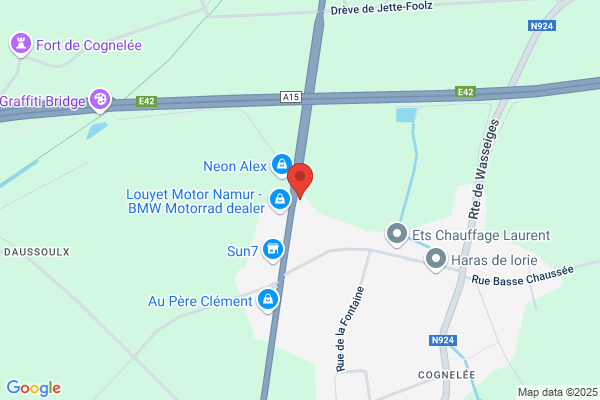Open the Ets Chauffage Laurent place marker
The width and height of the screenshot is (600, 400).
click(x=397, y=234)
